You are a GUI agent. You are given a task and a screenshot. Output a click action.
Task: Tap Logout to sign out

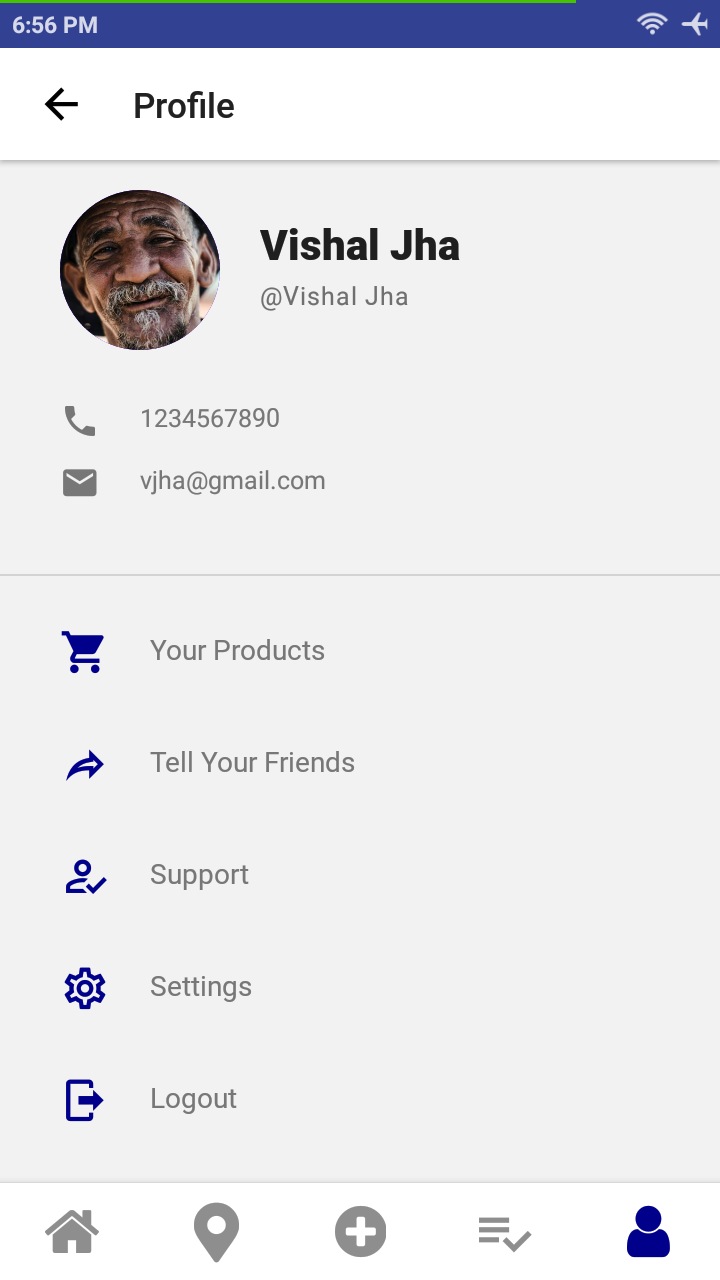pos(360,1099)
